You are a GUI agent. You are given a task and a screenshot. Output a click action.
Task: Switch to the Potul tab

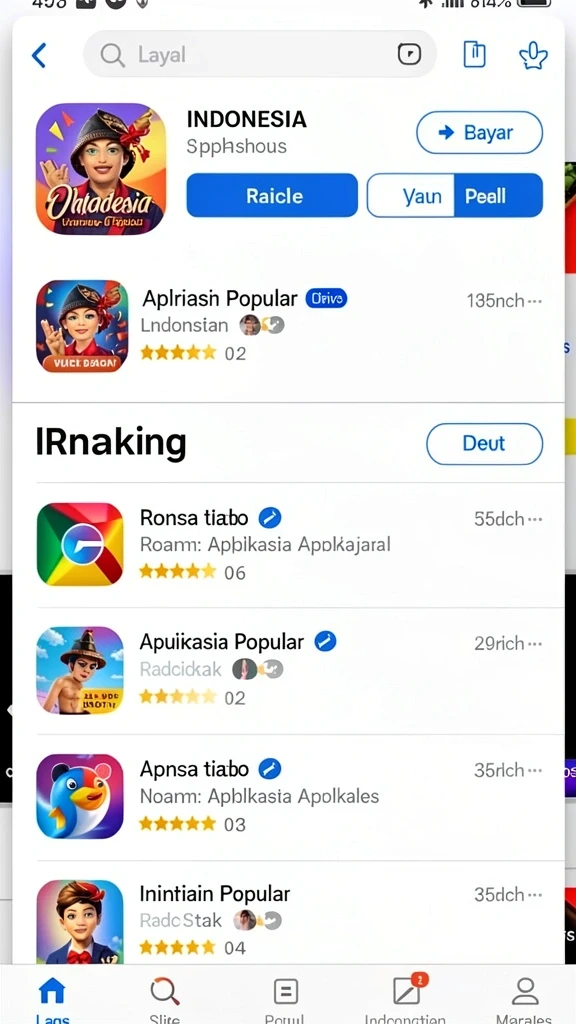[285, 999]
